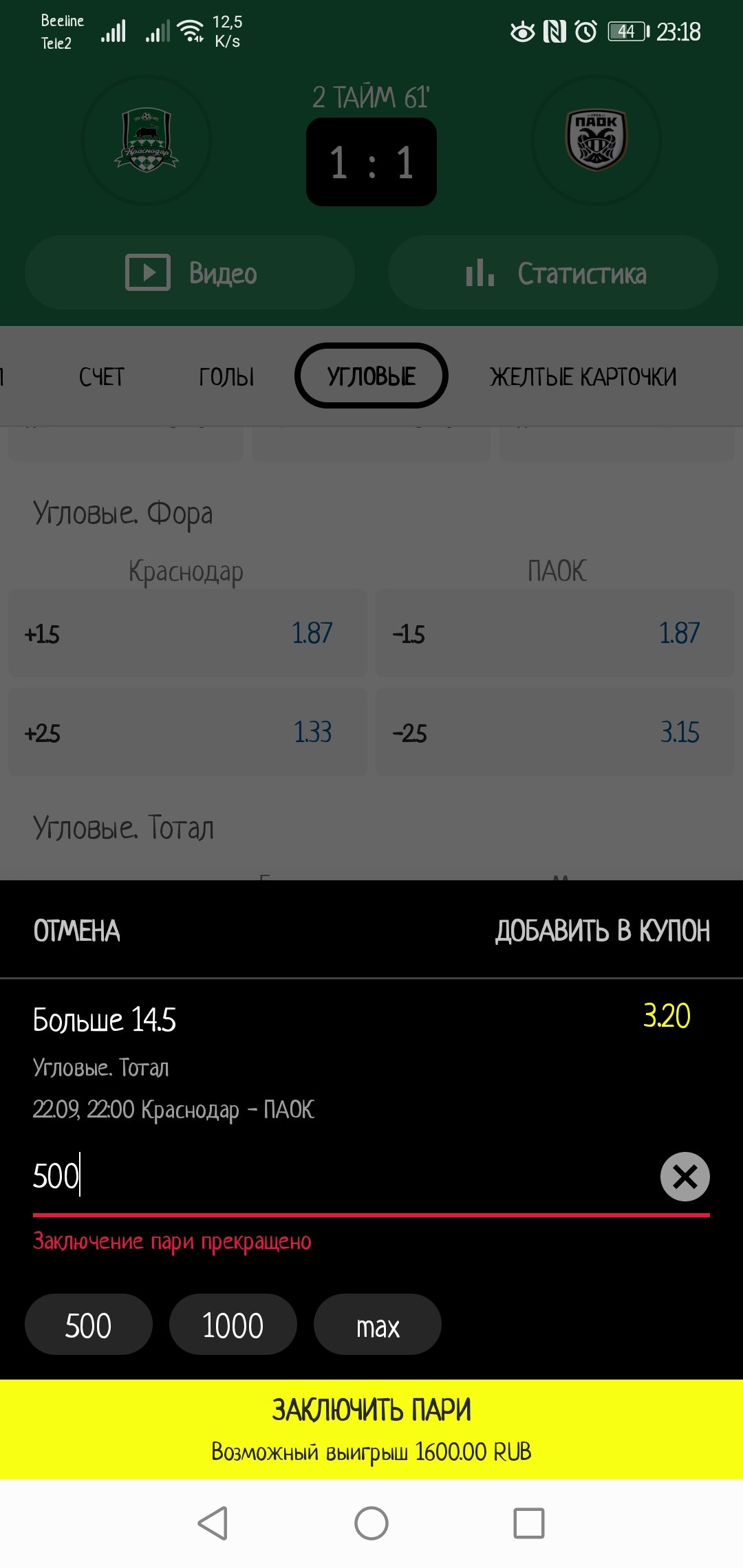Pick ПАОК -1.5 handicap at 1.87
Screen dimensions: 743x1568
click(x=554, y=633)
